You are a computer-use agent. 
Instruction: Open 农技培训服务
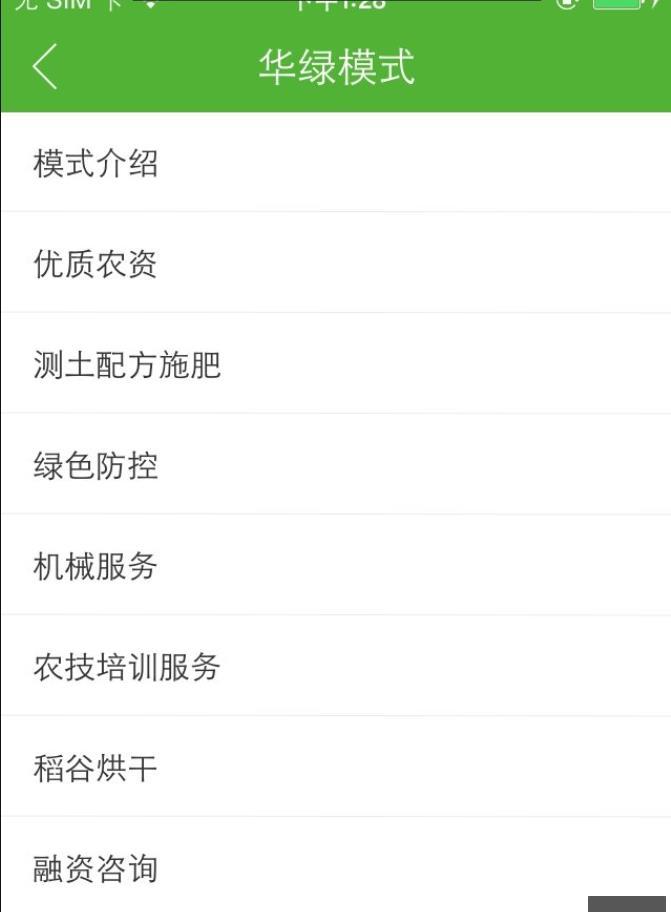coord(127,667)
